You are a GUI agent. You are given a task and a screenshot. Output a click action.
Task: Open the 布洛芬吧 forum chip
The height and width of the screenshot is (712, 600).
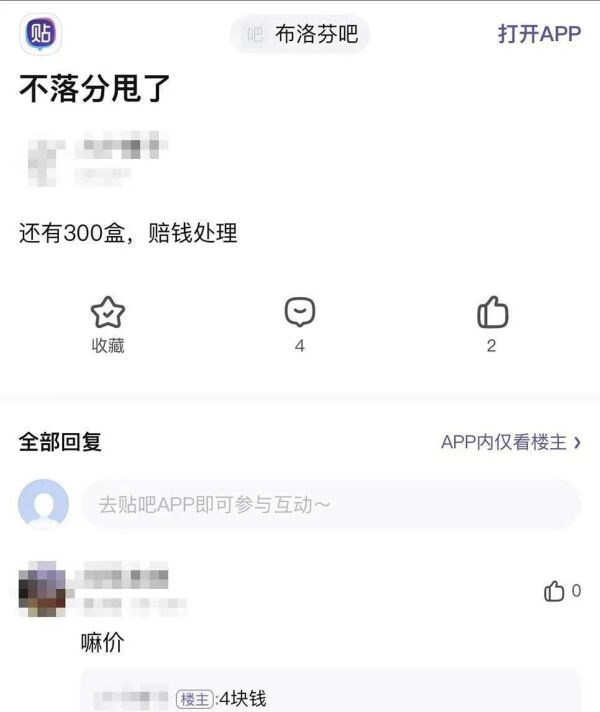(x=300, y=35)
